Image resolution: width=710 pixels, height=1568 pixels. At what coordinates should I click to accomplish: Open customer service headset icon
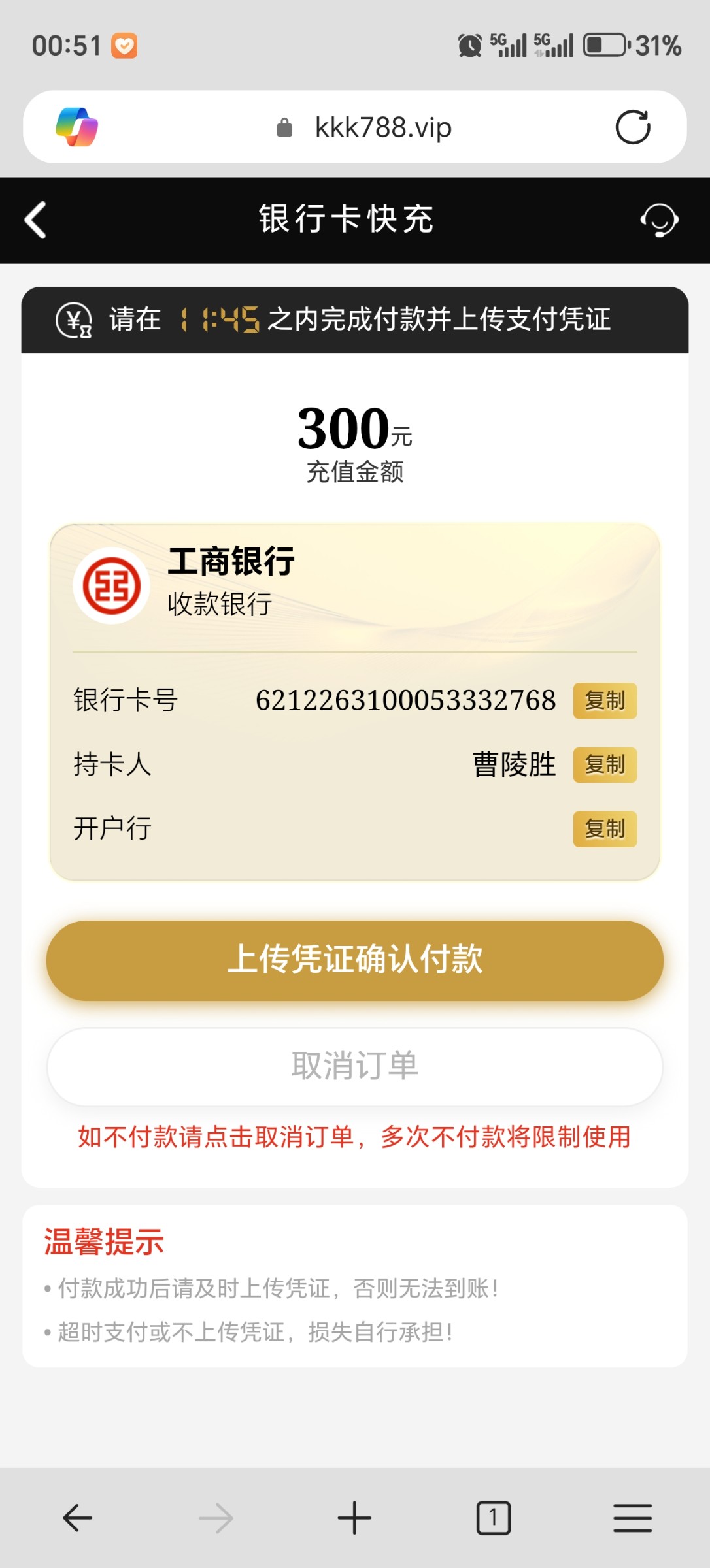[x=659, y=220]
